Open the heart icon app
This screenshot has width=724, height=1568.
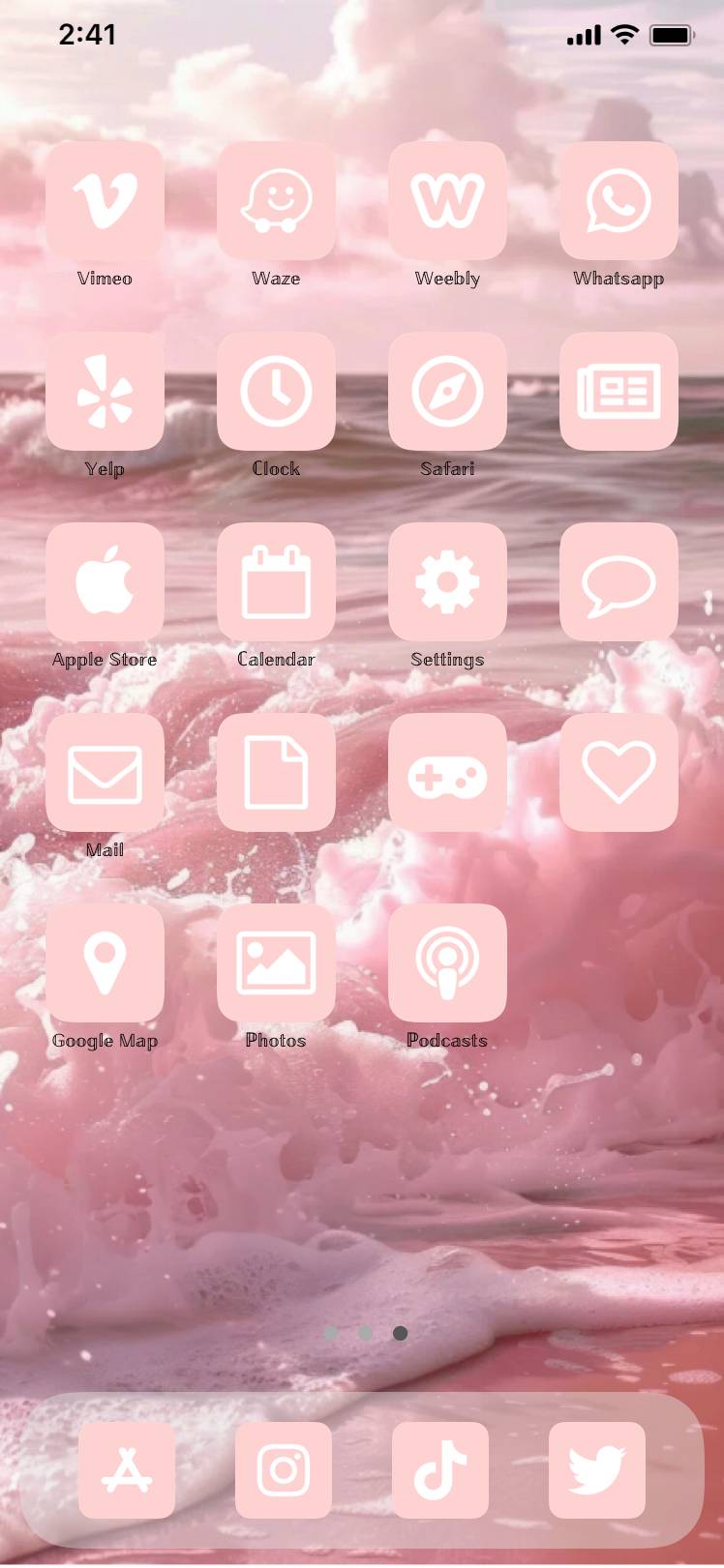(x=618, y=772)
